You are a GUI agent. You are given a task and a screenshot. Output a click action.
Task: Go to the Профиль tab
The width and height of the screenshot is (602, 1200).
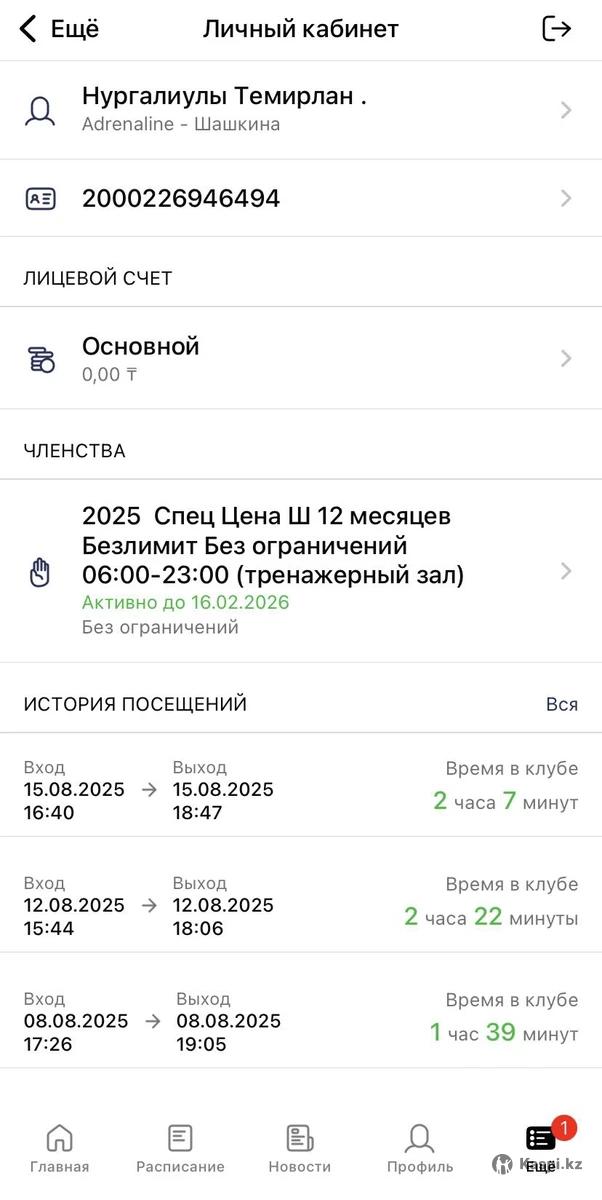420,1148
